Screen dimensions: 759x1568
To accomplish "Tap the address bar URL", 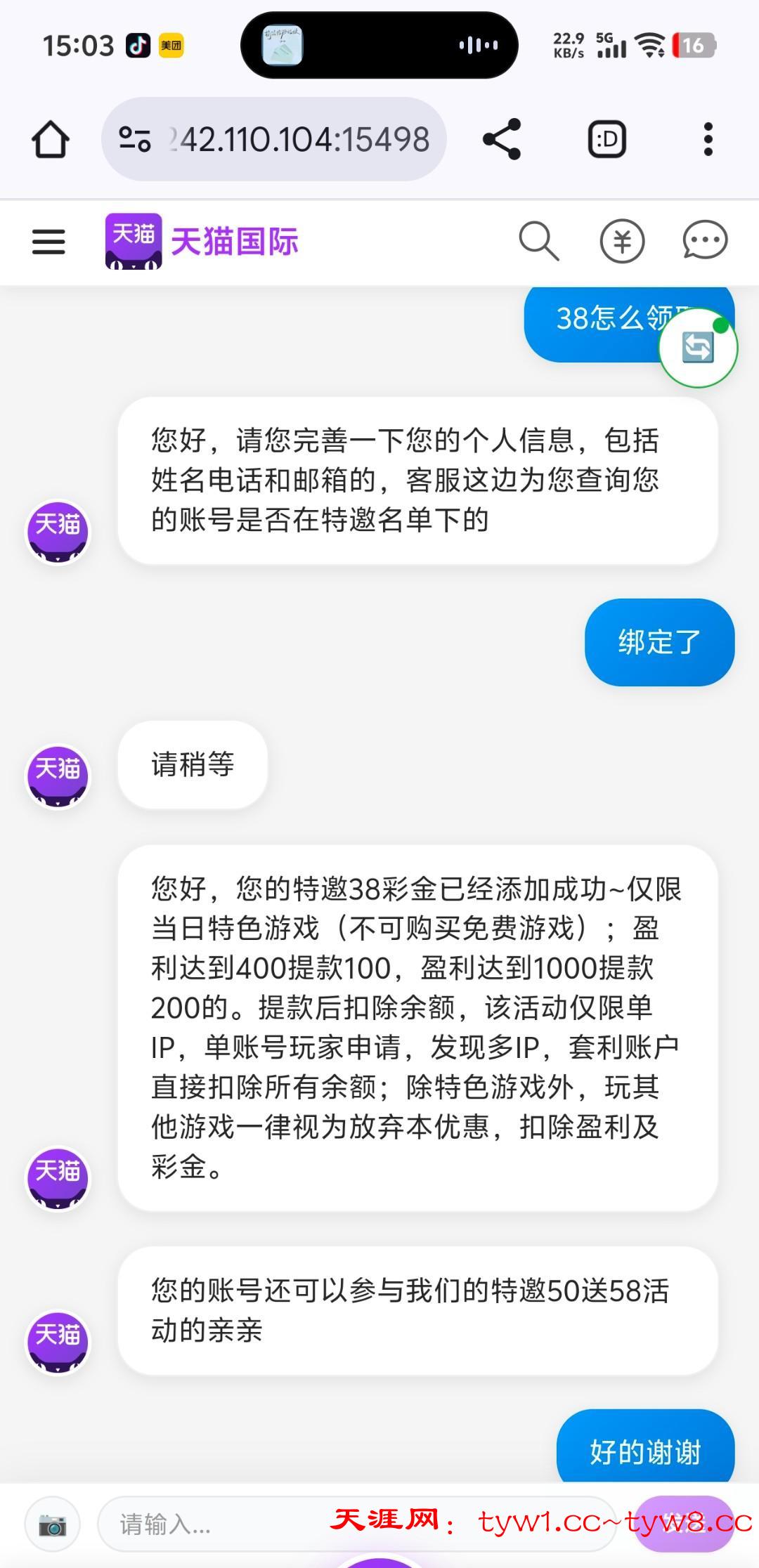I will (x=298, y=139).
